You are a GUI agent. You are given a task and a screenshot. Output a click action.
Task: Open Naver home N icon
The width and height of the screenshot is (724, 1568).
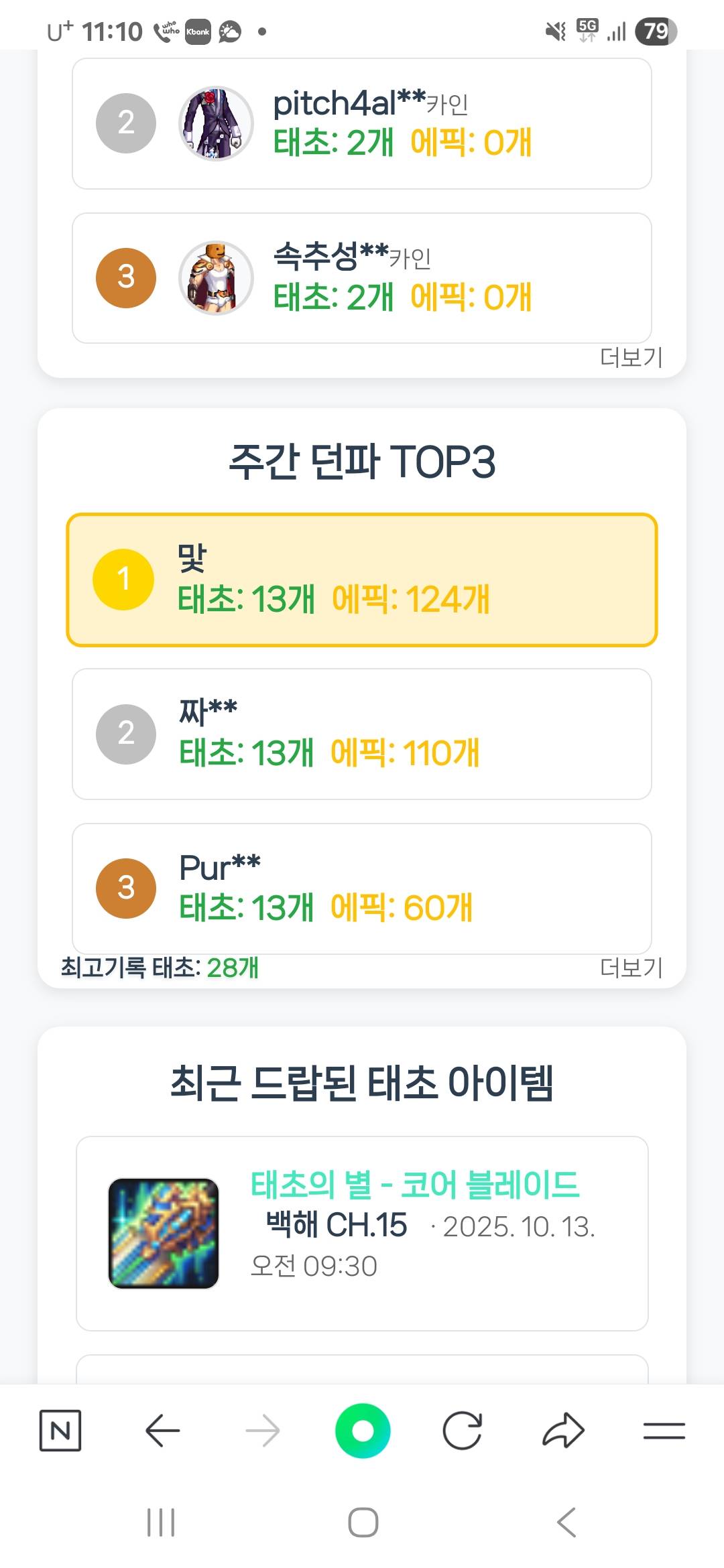click(x=60, y=1431)
